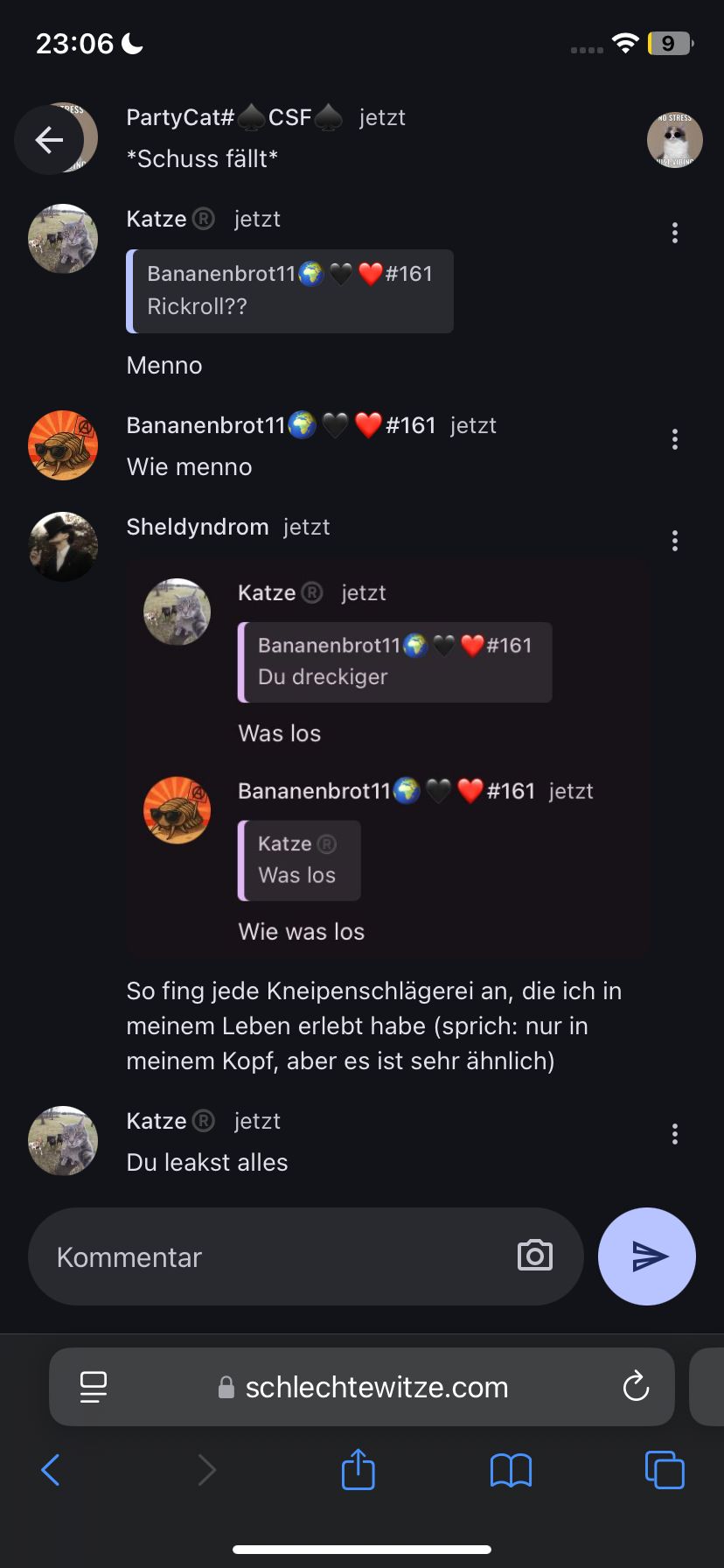The image size is (724, 1568).
Task: Show all open browser tabs
Action: tap(665, 1469)
